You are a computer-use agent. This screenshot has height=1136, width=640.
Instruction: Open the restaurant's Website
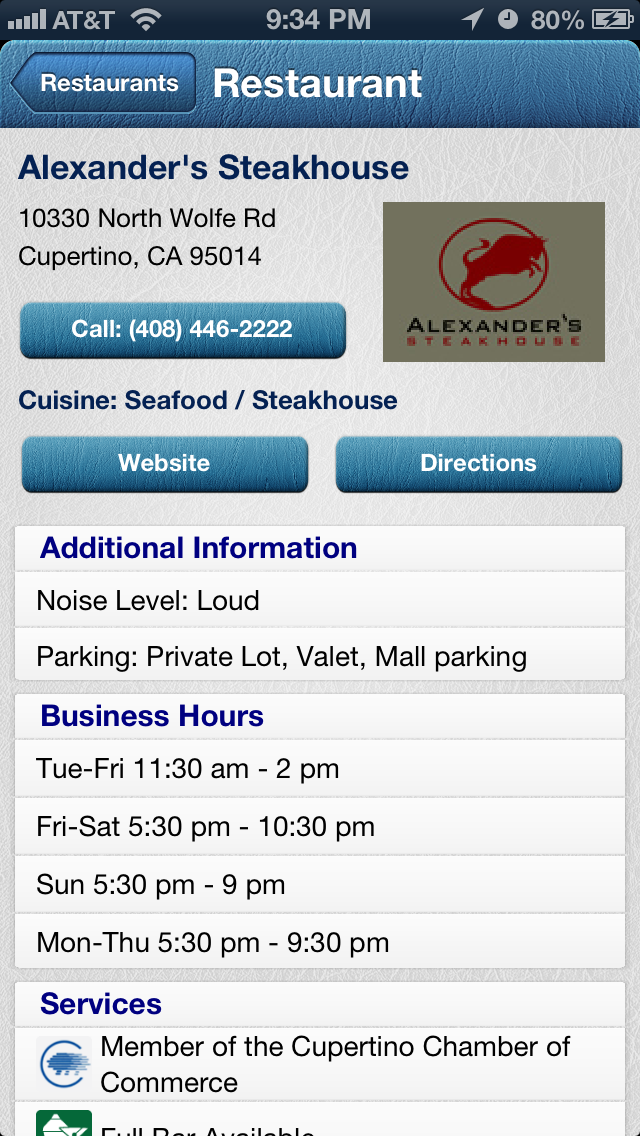click(x=165, y=464)
